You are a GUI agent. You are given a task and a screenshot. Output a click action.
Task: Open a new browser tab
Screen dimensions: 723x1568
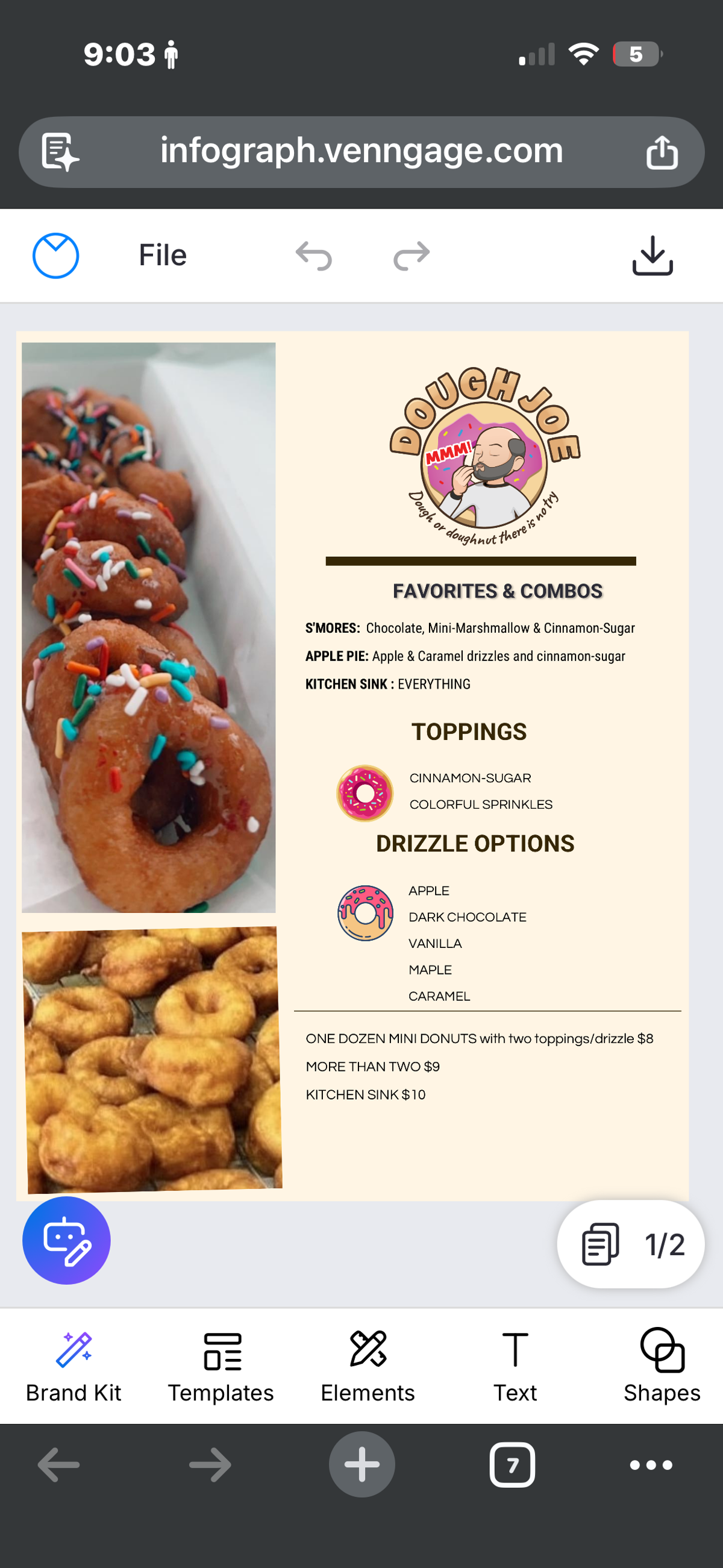pyautogui.click(x=362, y=1464)
